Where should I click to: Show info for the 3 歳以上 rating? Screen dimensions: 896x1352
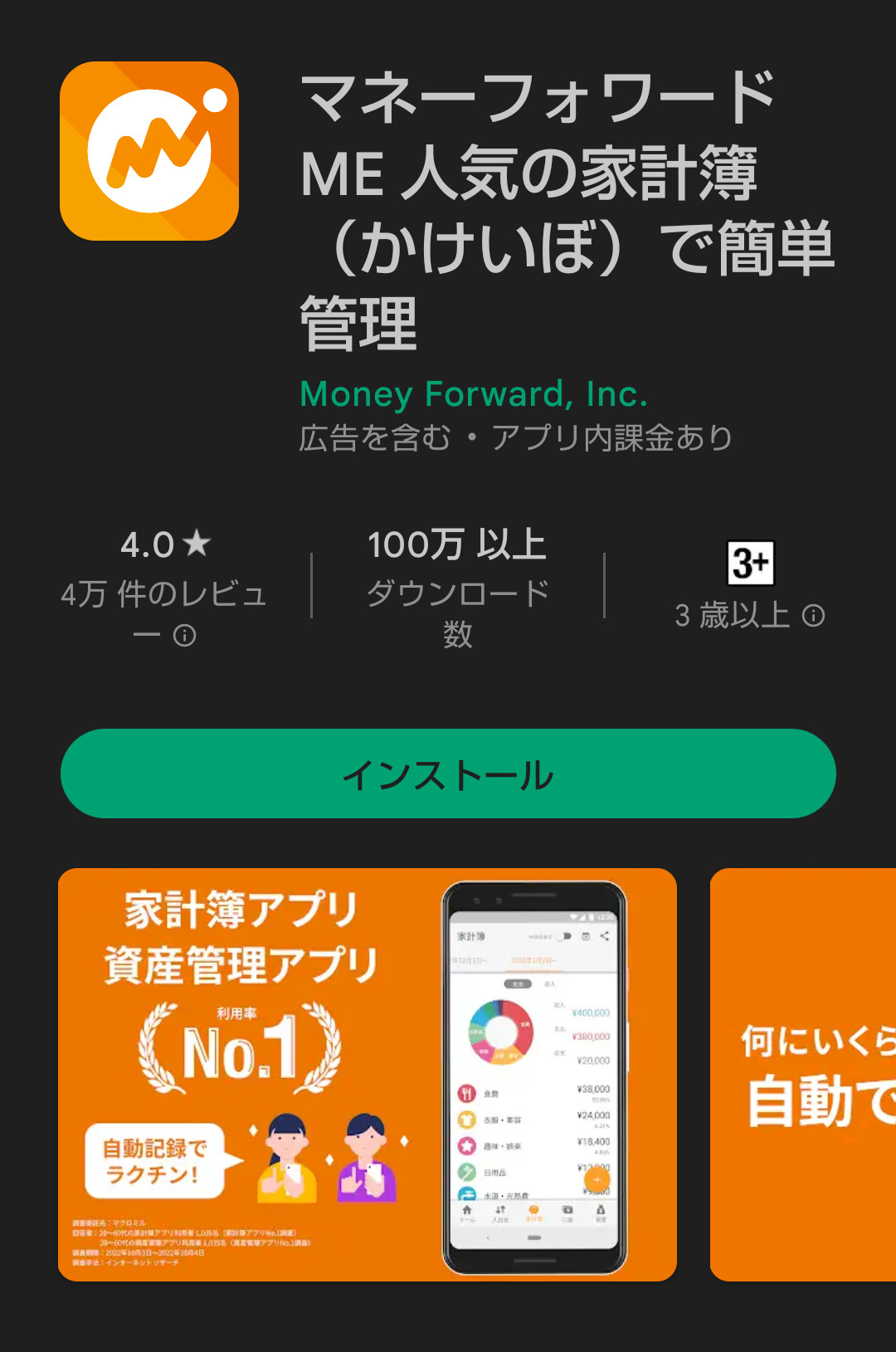814,615
